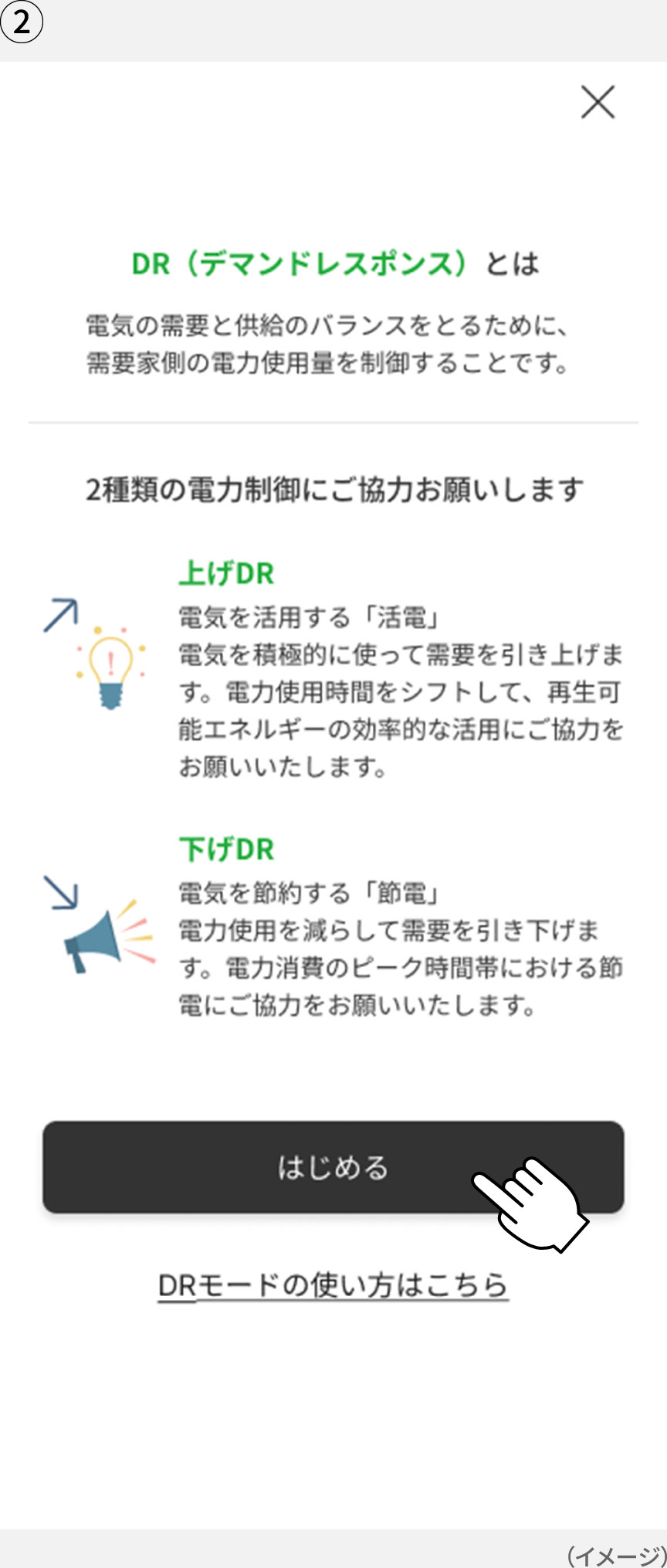Click the 2種類の電力制御 heading text
This screenshot has width=667, height=1568.
click(333, 489)
